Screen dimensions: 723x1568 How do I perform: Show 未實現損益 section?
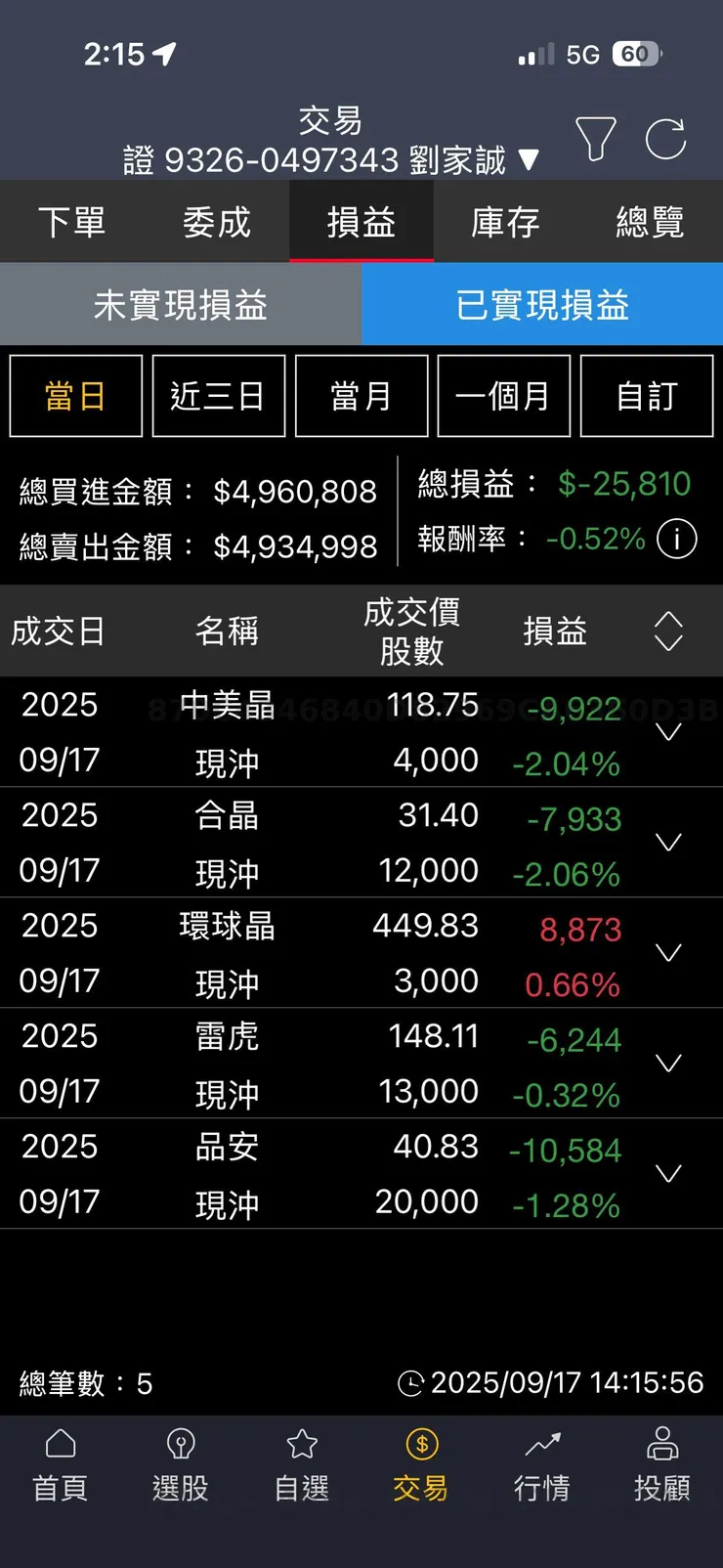(x=181, y=305)
